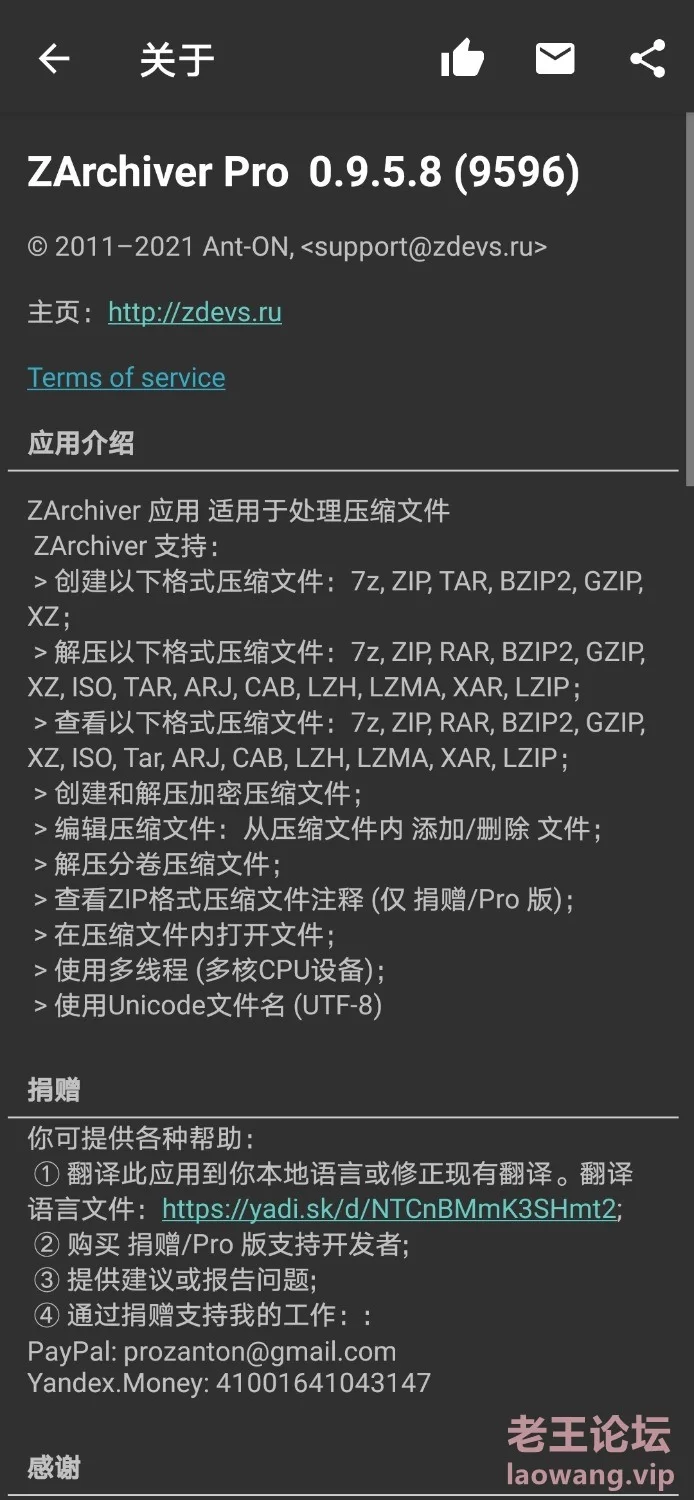The height and width of the screenshot is (1500, 694).
Task: Share the app via the share icon
Action: tap(648, 59)
